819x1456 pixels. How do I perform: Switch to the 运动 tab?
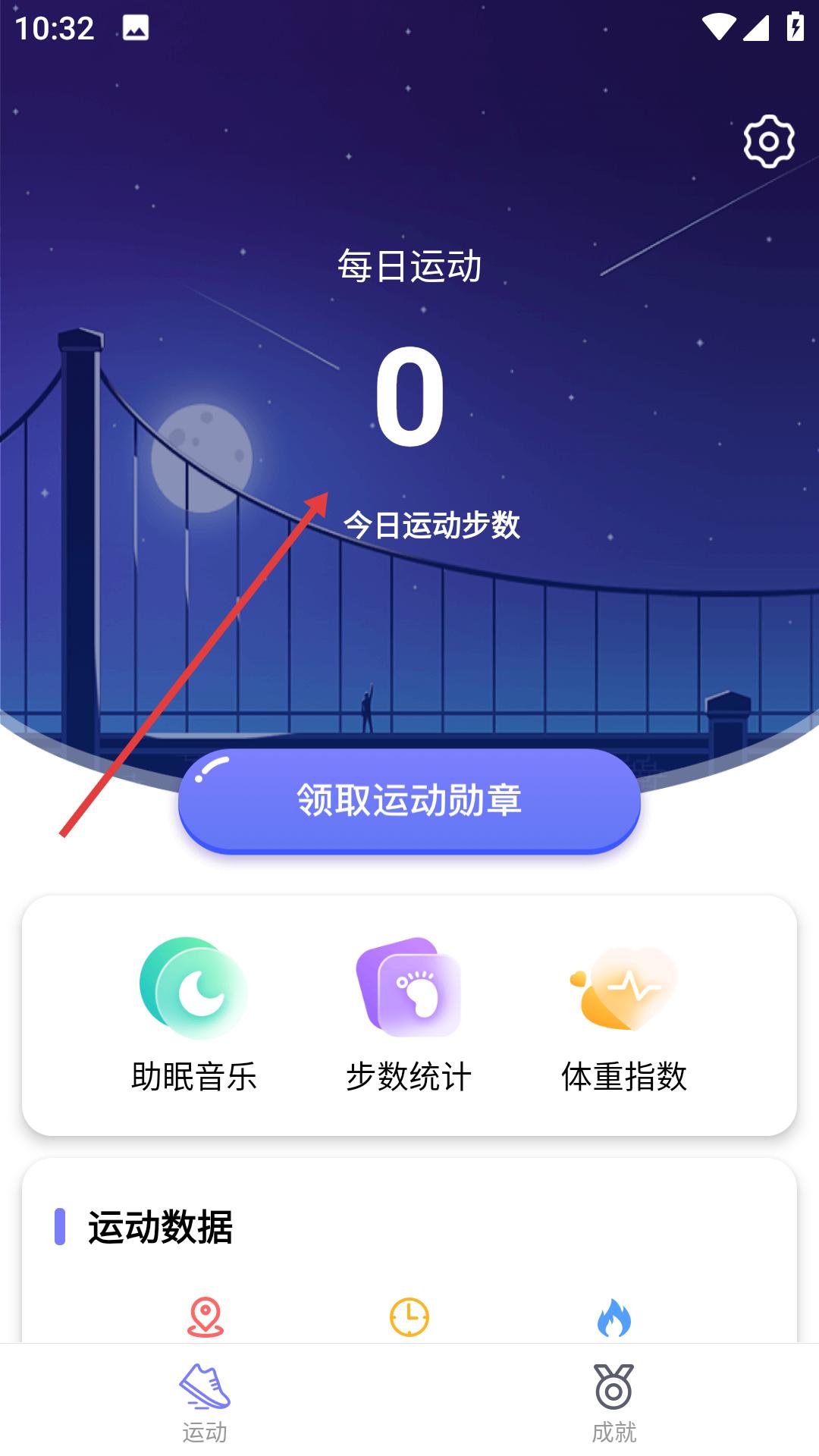tap(205, 1402)
